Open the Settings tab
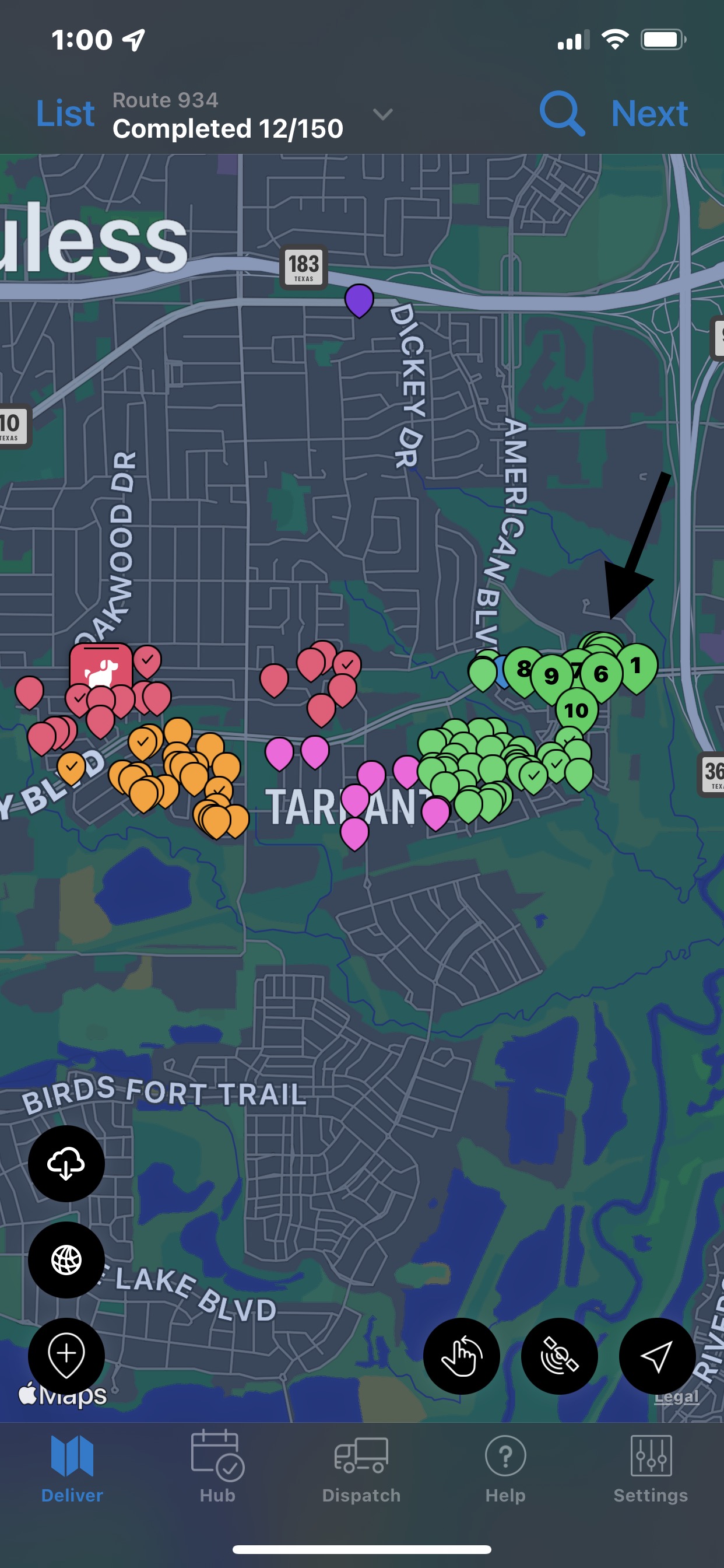Viewport: 724px width, 1568px height. (651, 1467)
